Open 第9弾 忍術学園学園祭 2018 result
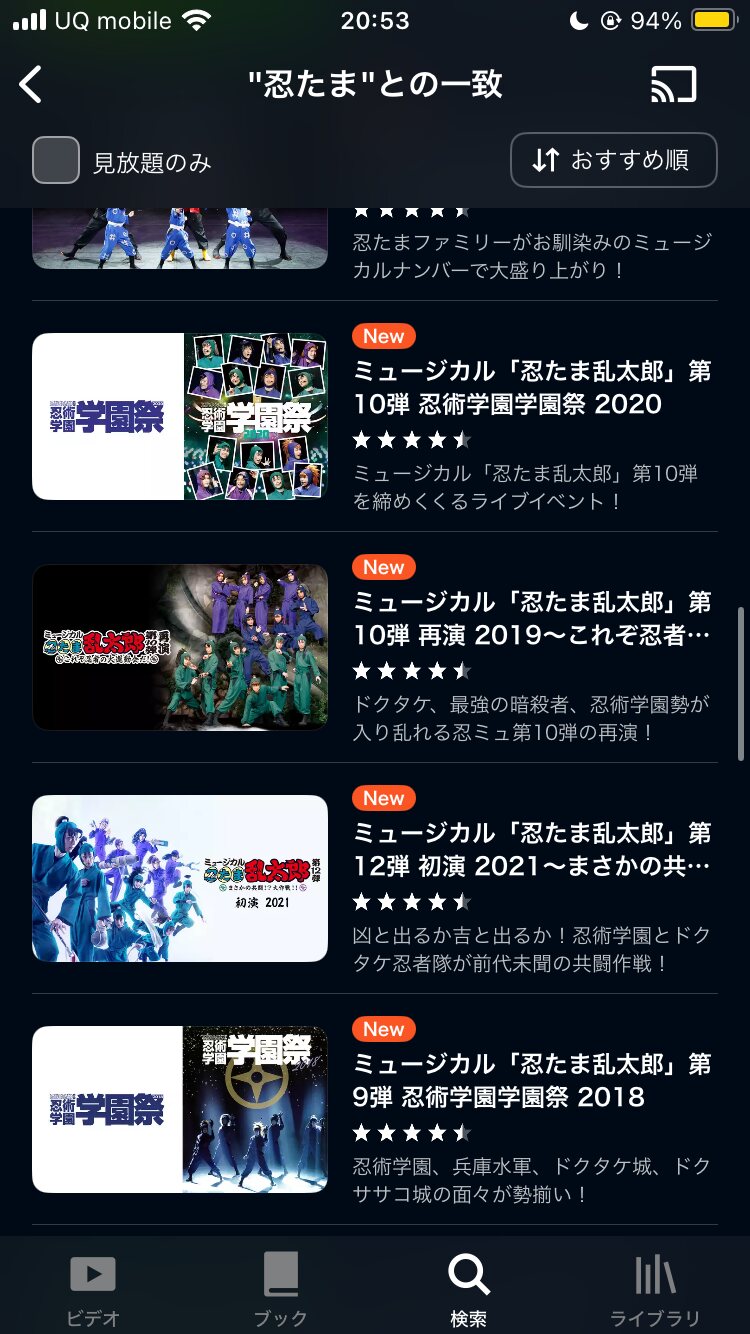Viewport: 750px width, 1334px height. click(x=375, y=1109)
